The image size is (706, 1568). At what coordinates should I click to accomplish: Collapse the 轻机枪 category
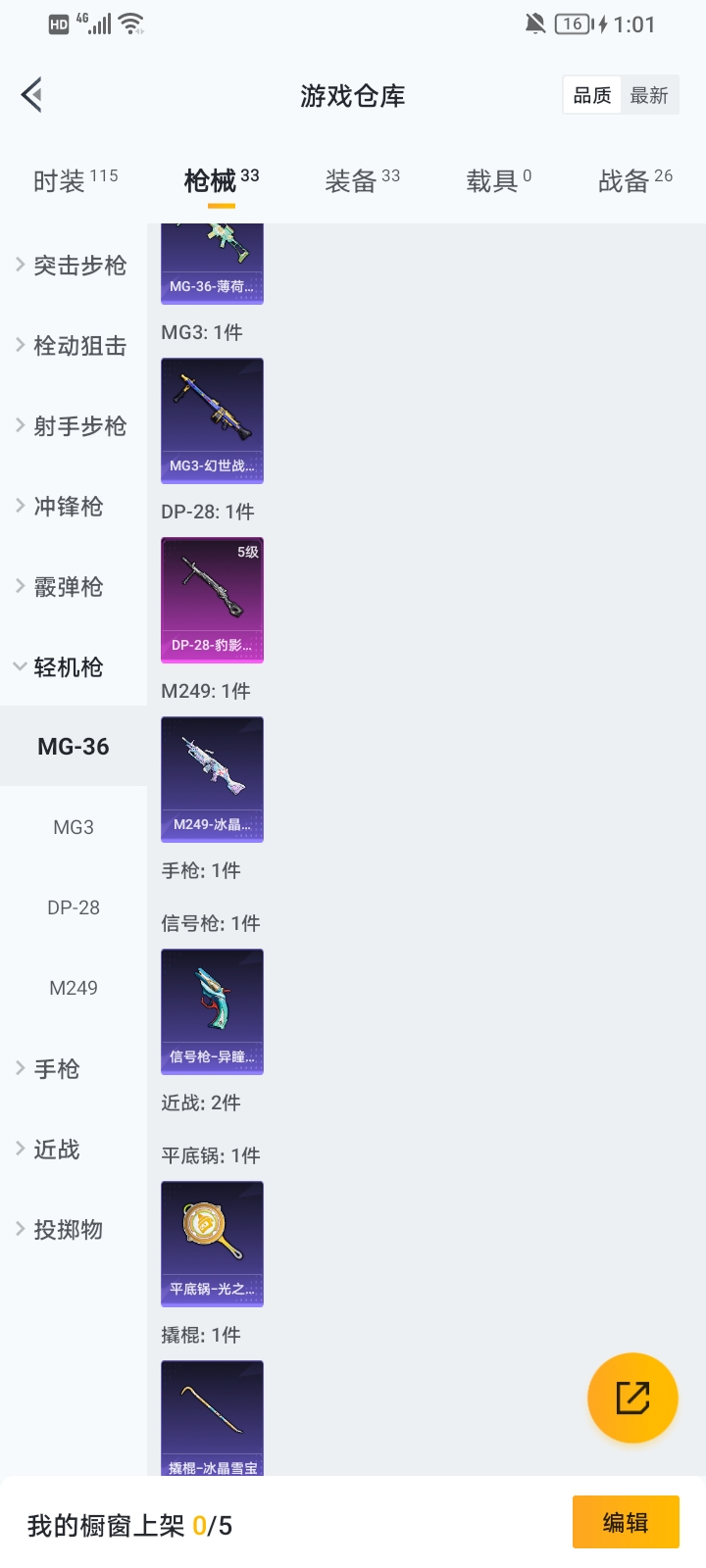[x=67, y=666]
